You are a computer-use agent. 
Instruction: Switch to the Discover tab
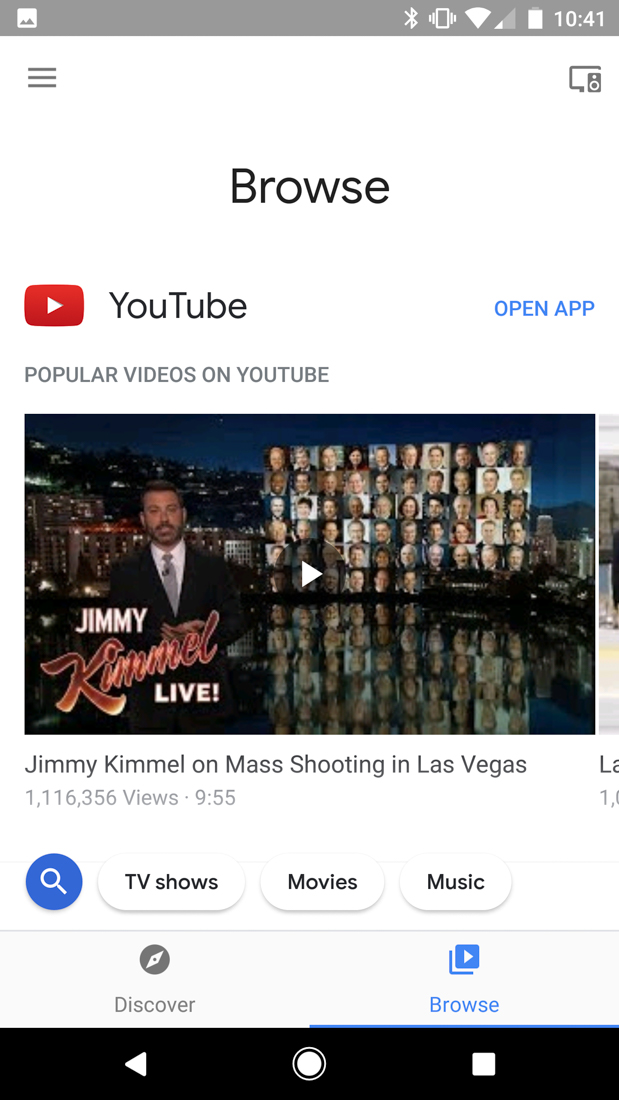coord(154,979)
